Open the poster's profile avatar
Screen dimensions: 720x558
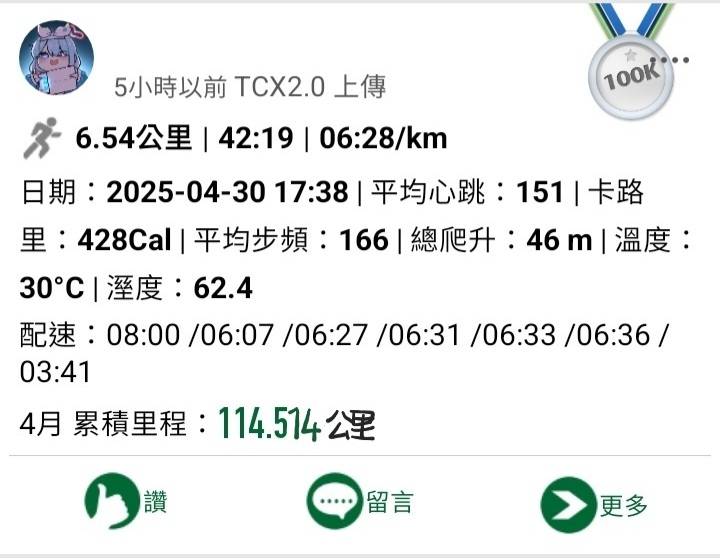coord(56,58)
